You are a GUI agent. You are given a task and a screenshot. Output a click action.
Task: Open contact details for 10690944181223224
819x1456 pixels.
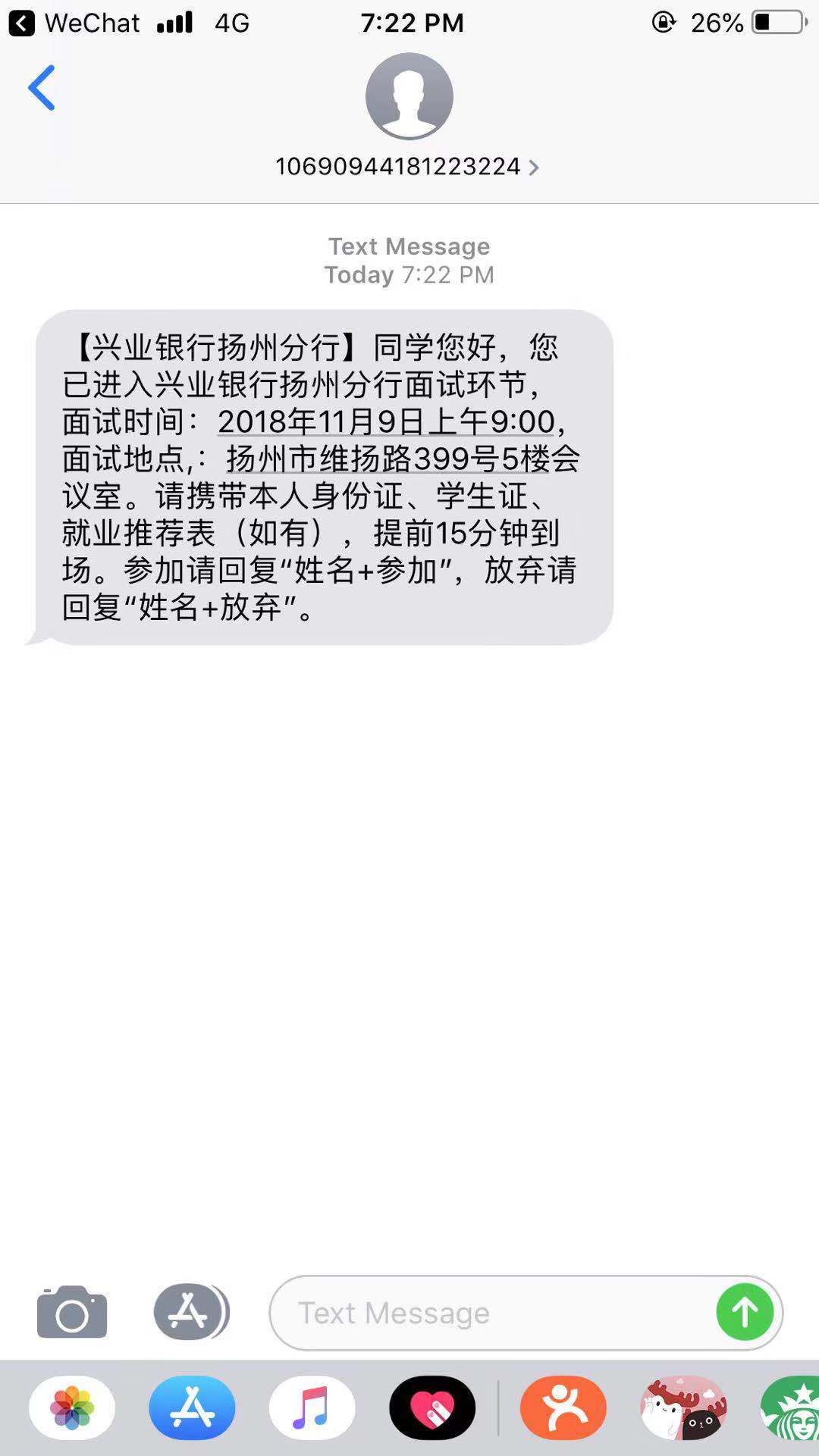(x=407, y=166)
